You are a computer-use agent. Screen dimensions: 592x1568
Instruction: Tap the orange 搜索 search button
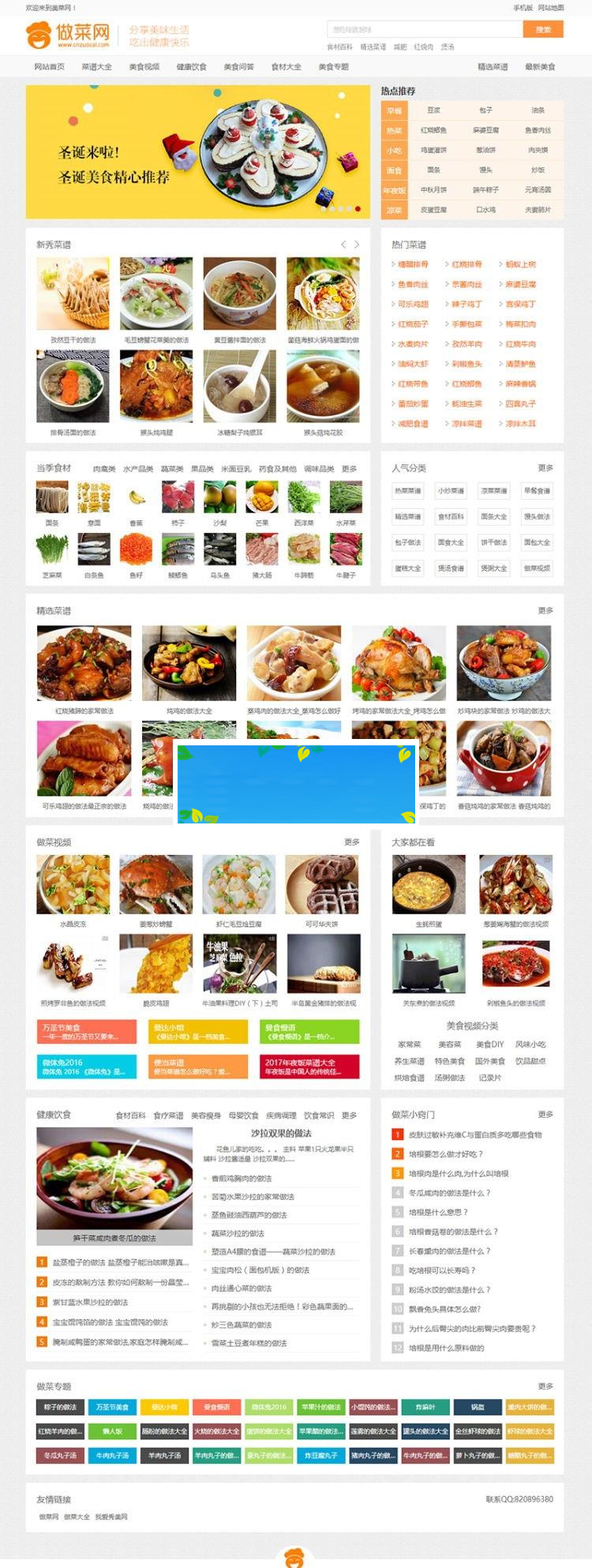(x=542, y=29)
